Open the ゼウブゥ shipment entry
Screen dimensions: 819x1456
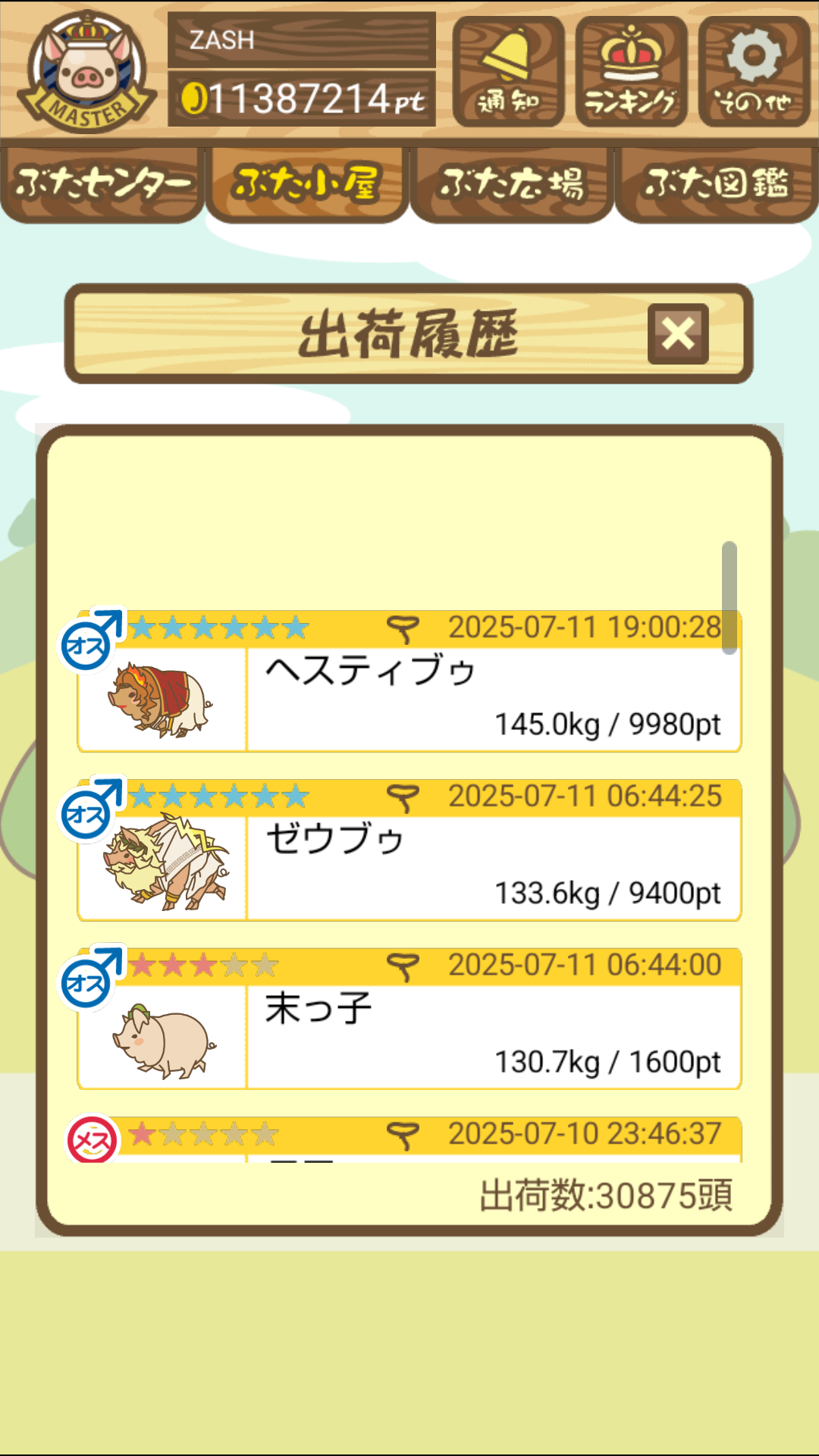(x=409, y=850)
